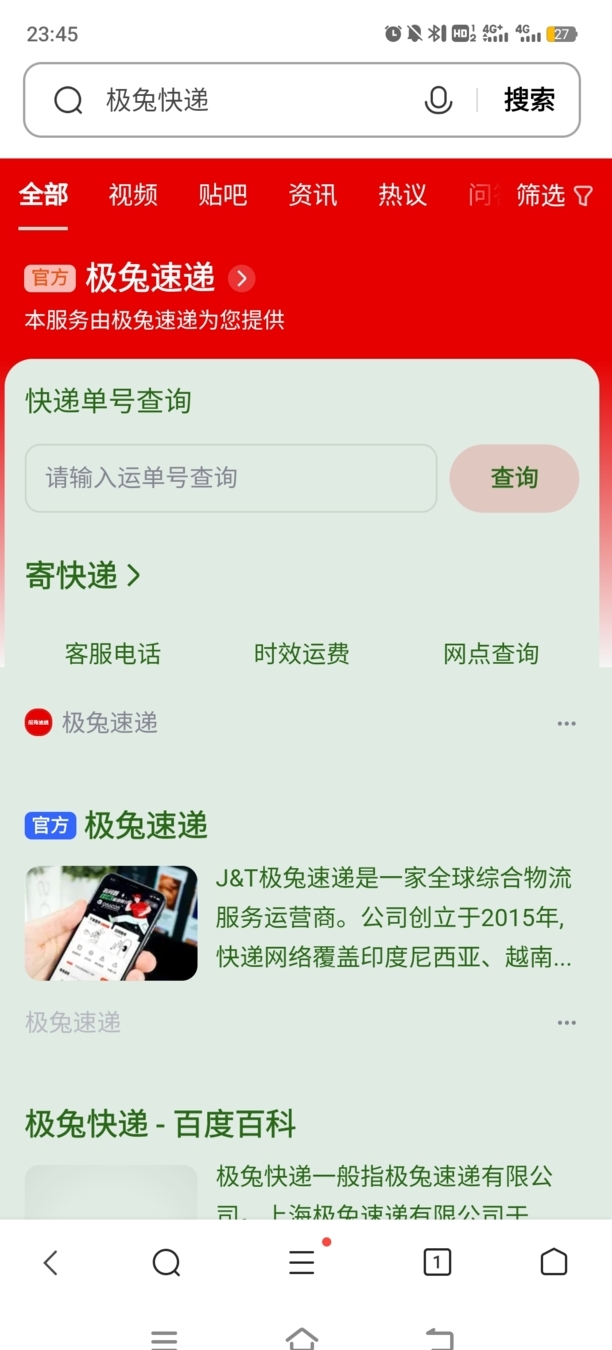Open the official 极兔速递 search result
The width and height of the screenshot is (612, 1350).
[146, 826]
